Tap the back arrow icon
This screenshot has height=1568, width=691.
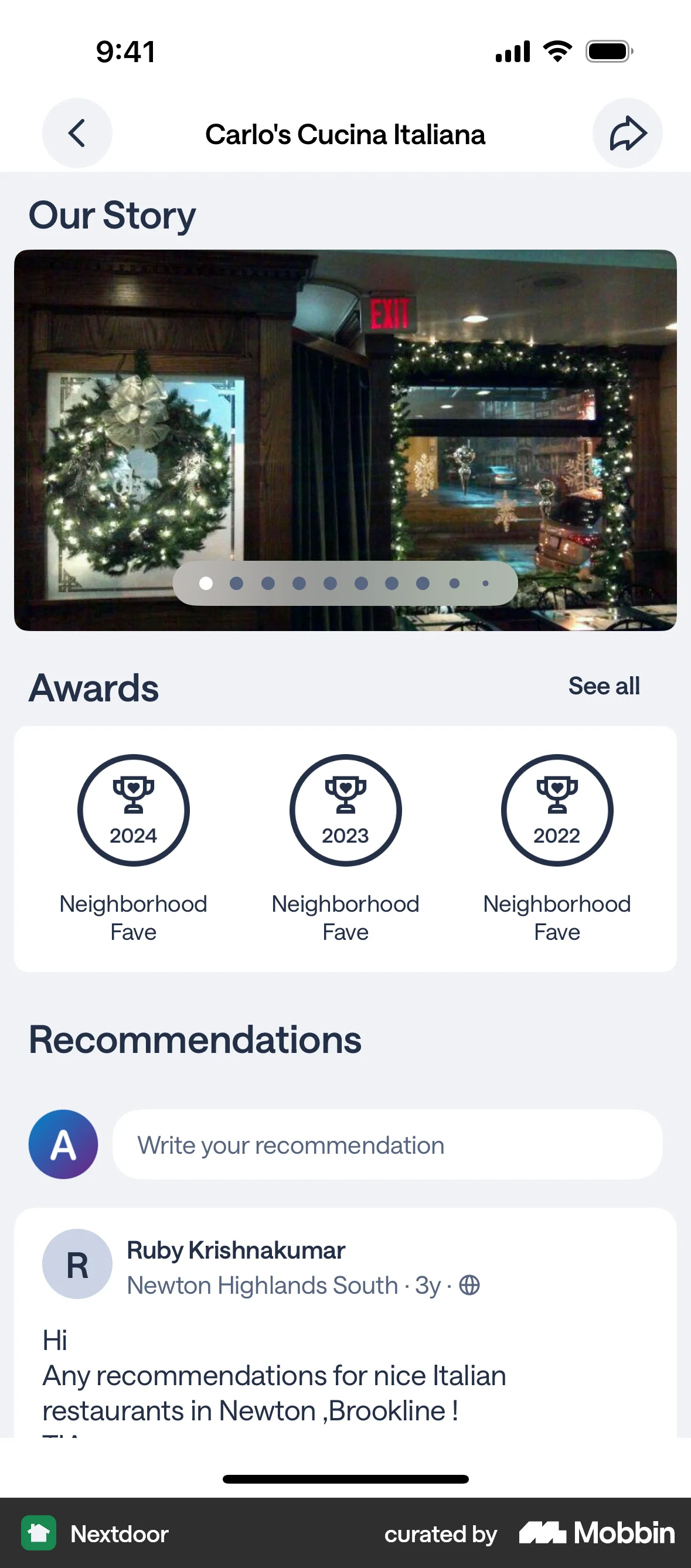[x=77, y=134]
